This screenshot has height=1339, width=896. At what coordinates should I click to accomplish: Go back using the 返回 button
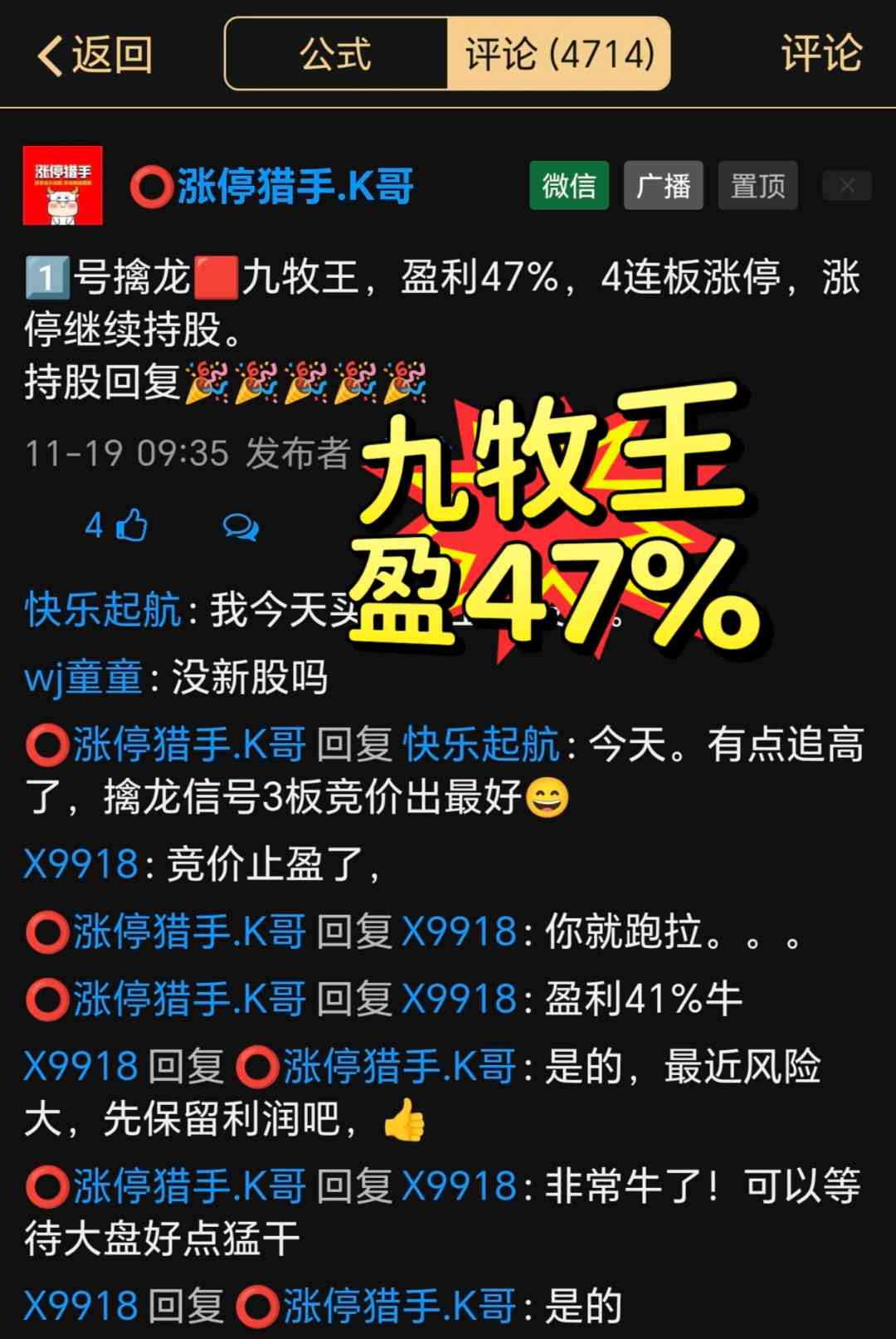tap(95, 55)
